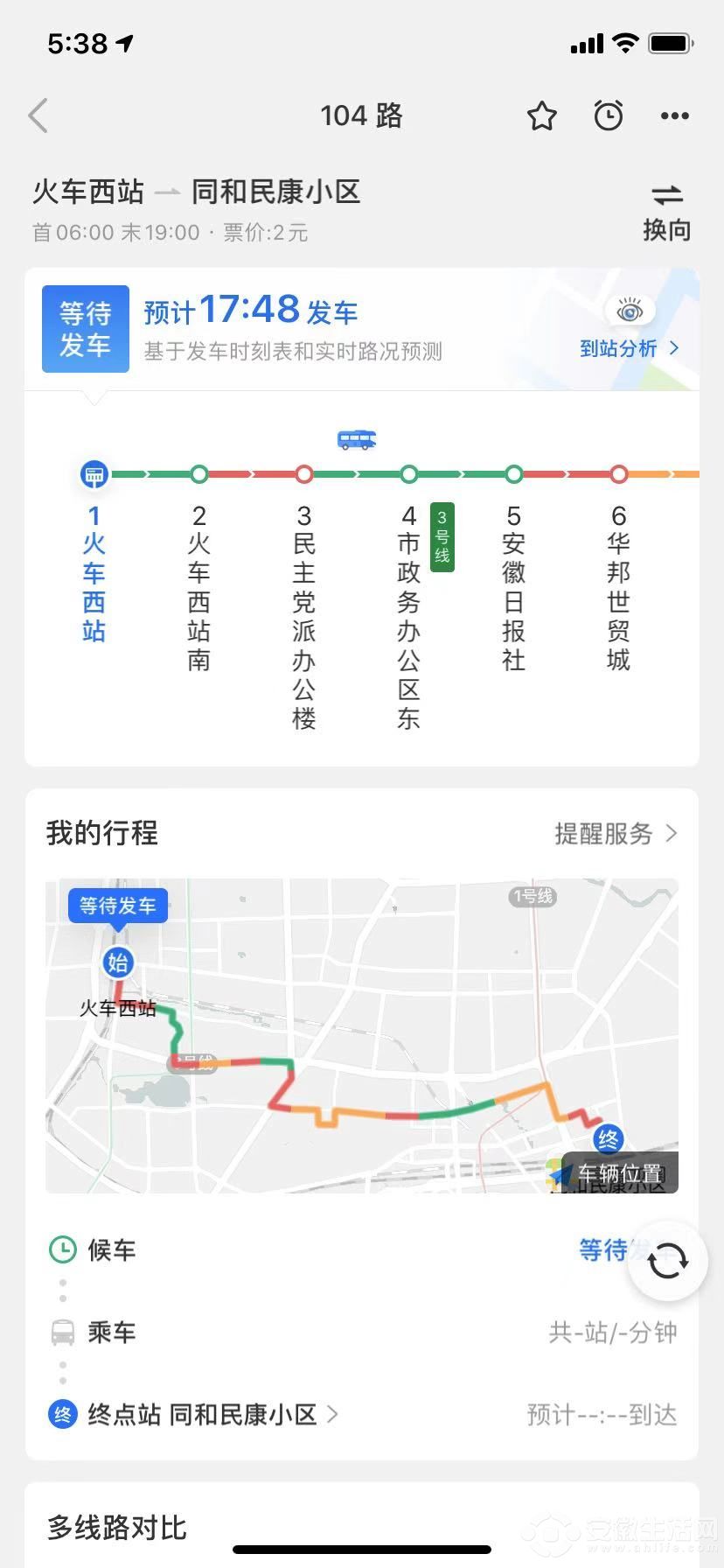
Task: Open 提醒服务 reminder service
Action: (x=616, y=833)
